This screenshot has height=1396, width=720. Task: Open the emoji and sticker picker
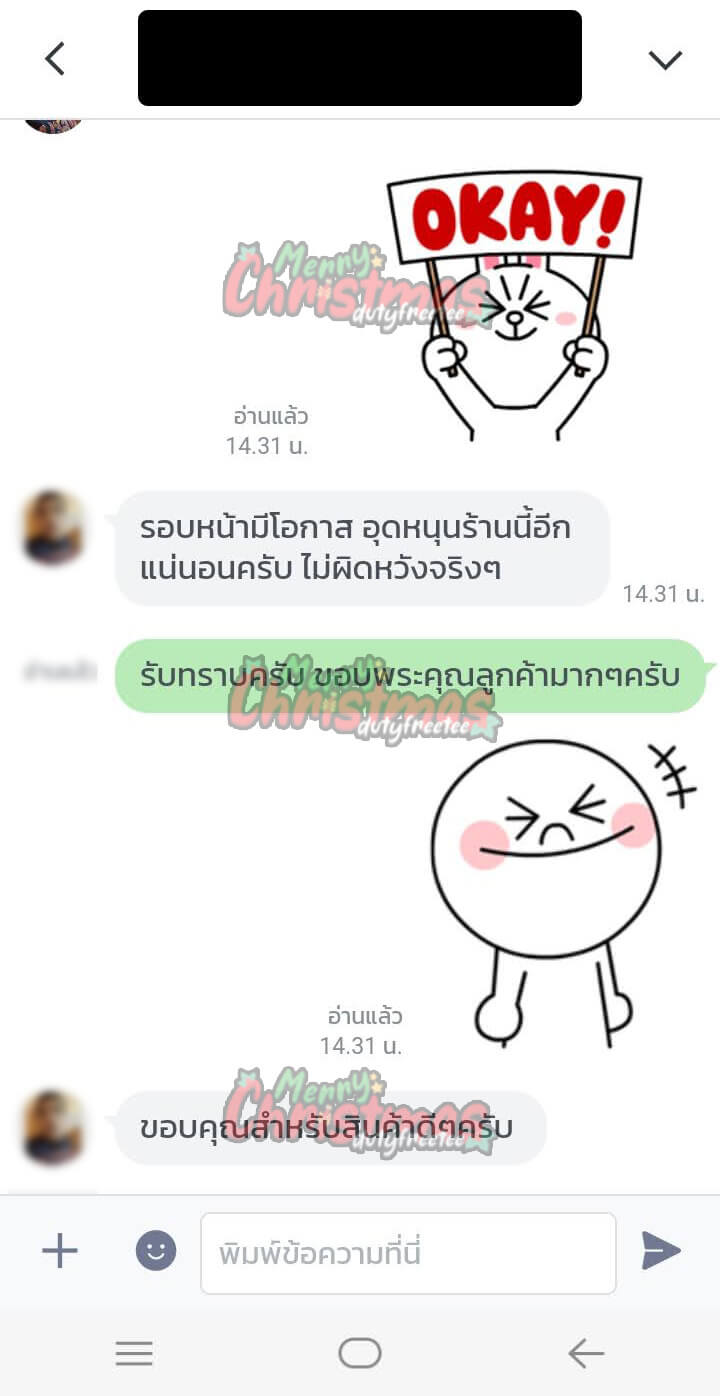156,1251
